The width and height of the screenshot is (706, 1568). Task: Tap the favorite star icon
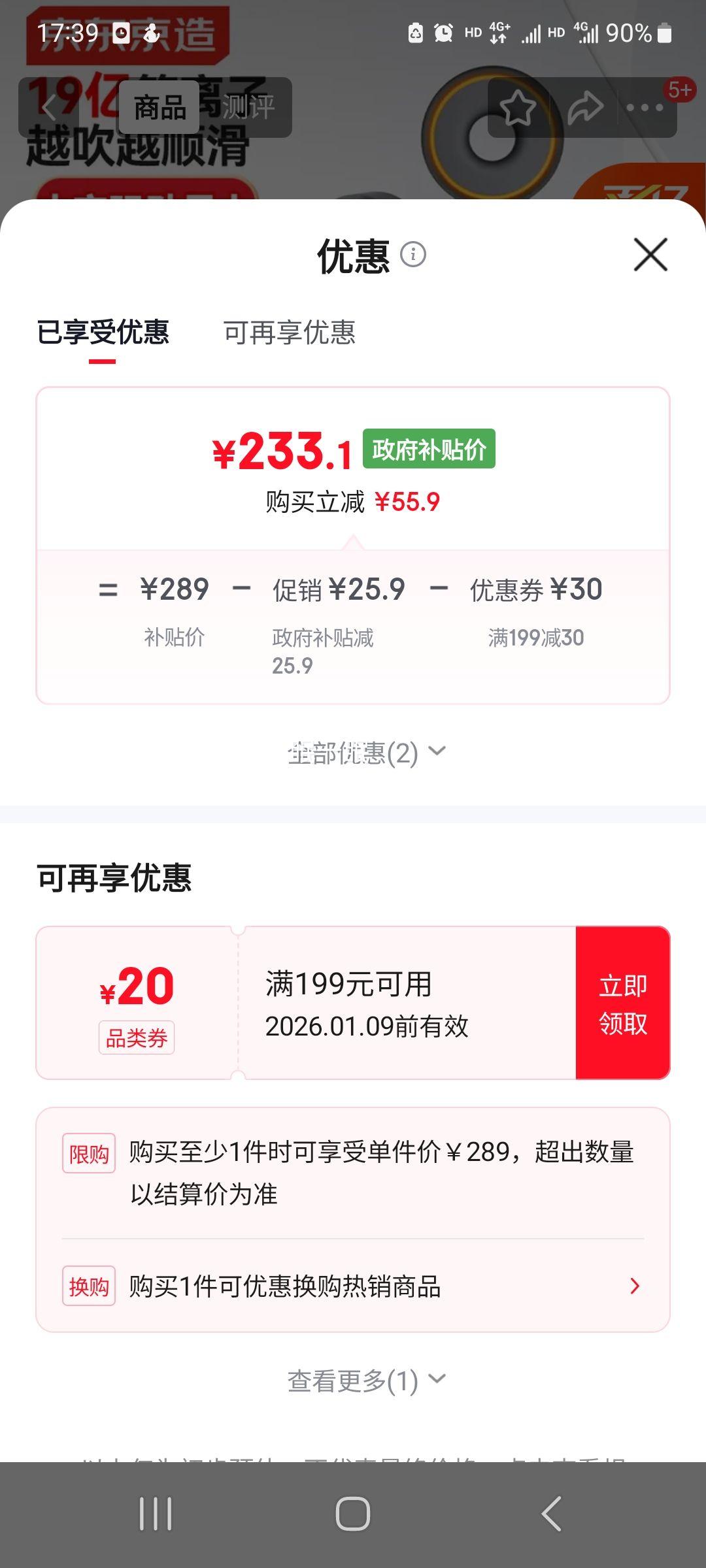click(x=517, y=107)
